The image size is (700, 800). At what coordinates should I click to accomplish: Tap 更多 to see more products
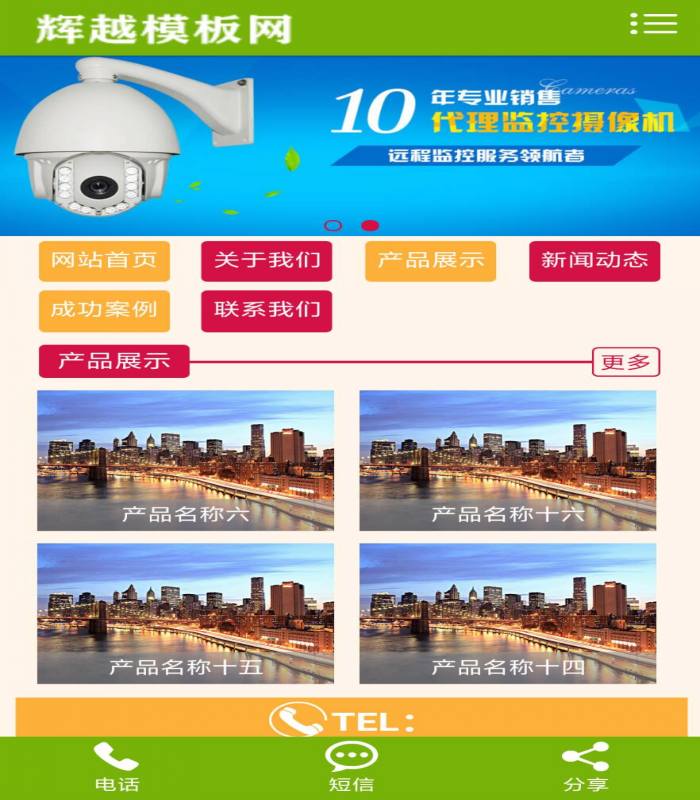click(x=626, y=362)
